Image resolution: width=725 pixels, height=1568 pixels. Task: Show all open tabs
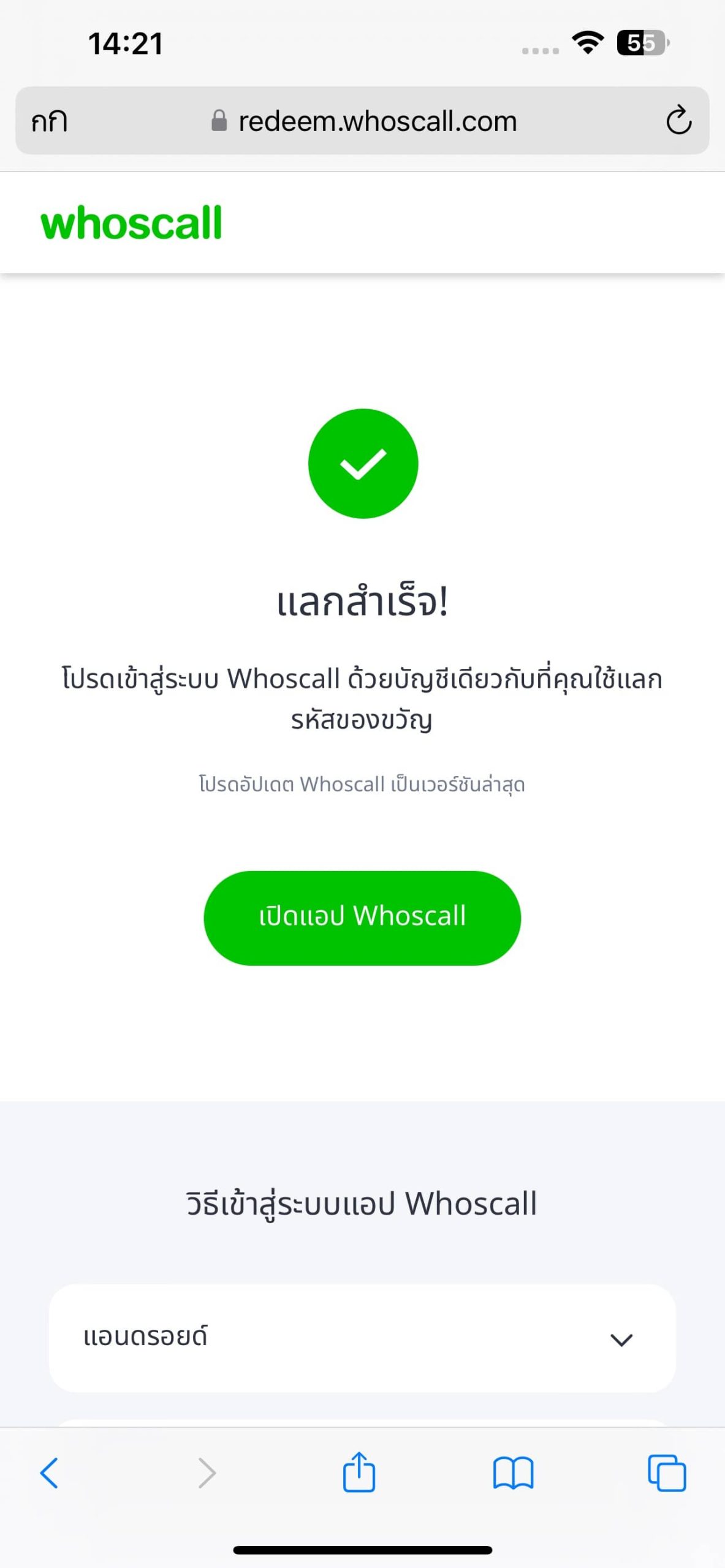click(667, 1472)
